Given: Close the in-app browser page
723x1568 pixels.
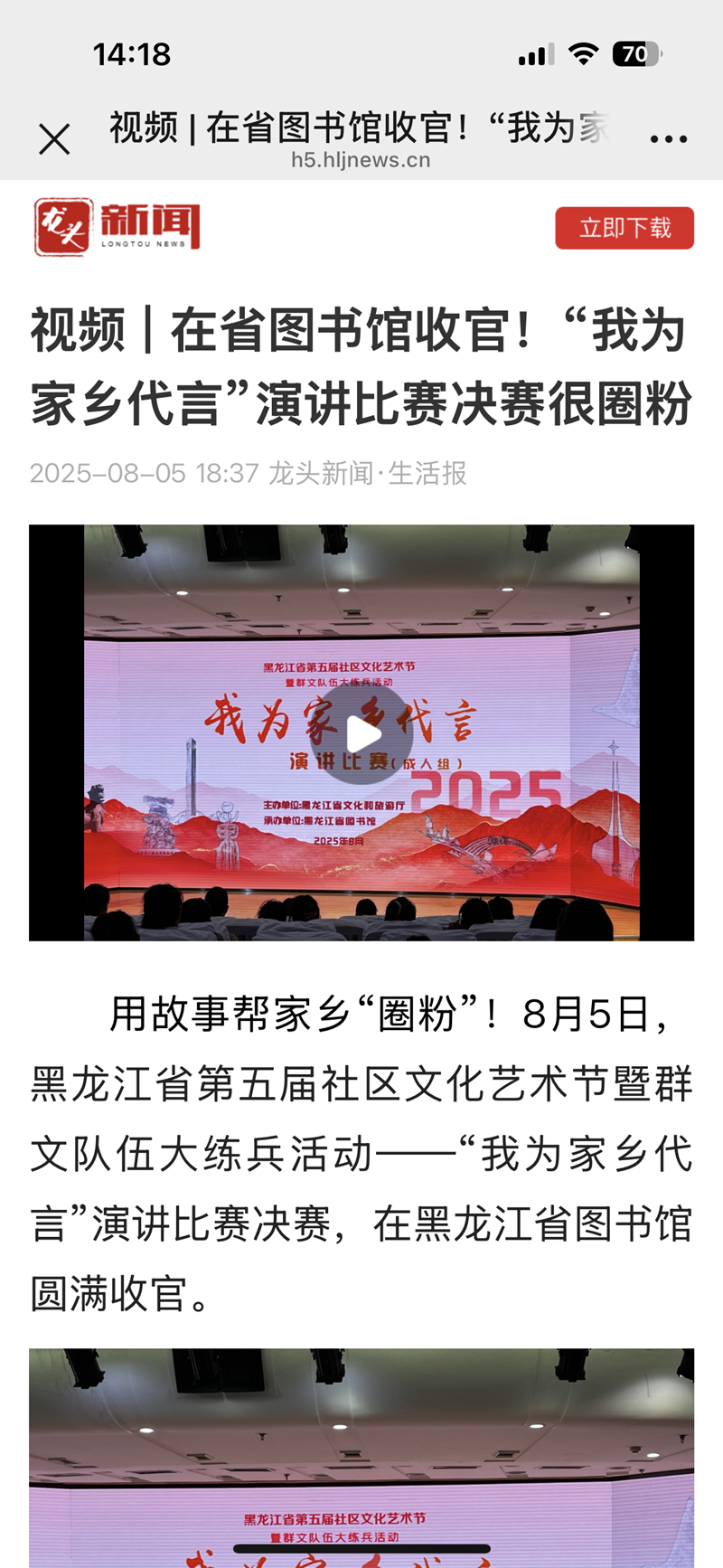Looking at the screenshot, I should (54, 139).
